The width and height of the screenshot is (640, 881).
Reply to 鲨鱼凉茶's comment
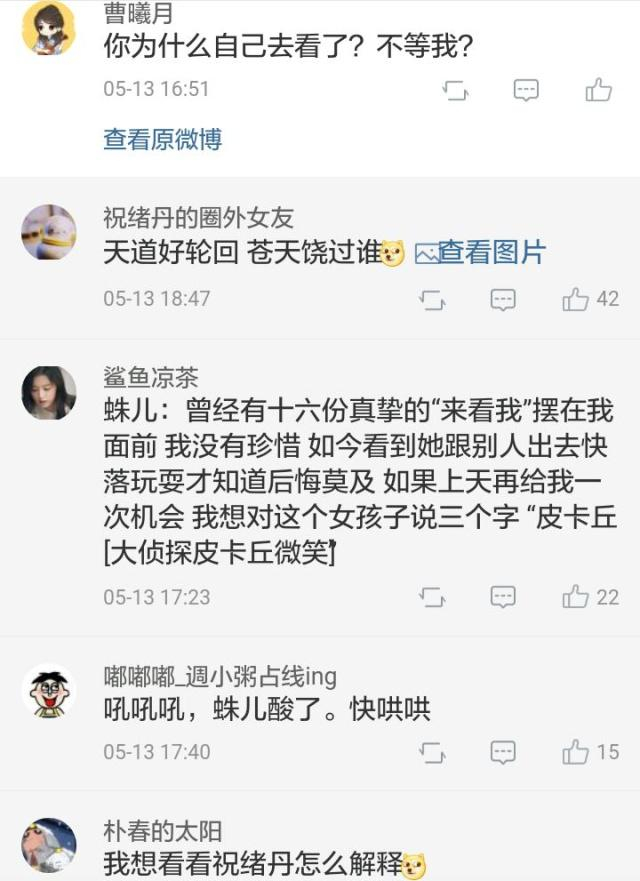[503, 597]
